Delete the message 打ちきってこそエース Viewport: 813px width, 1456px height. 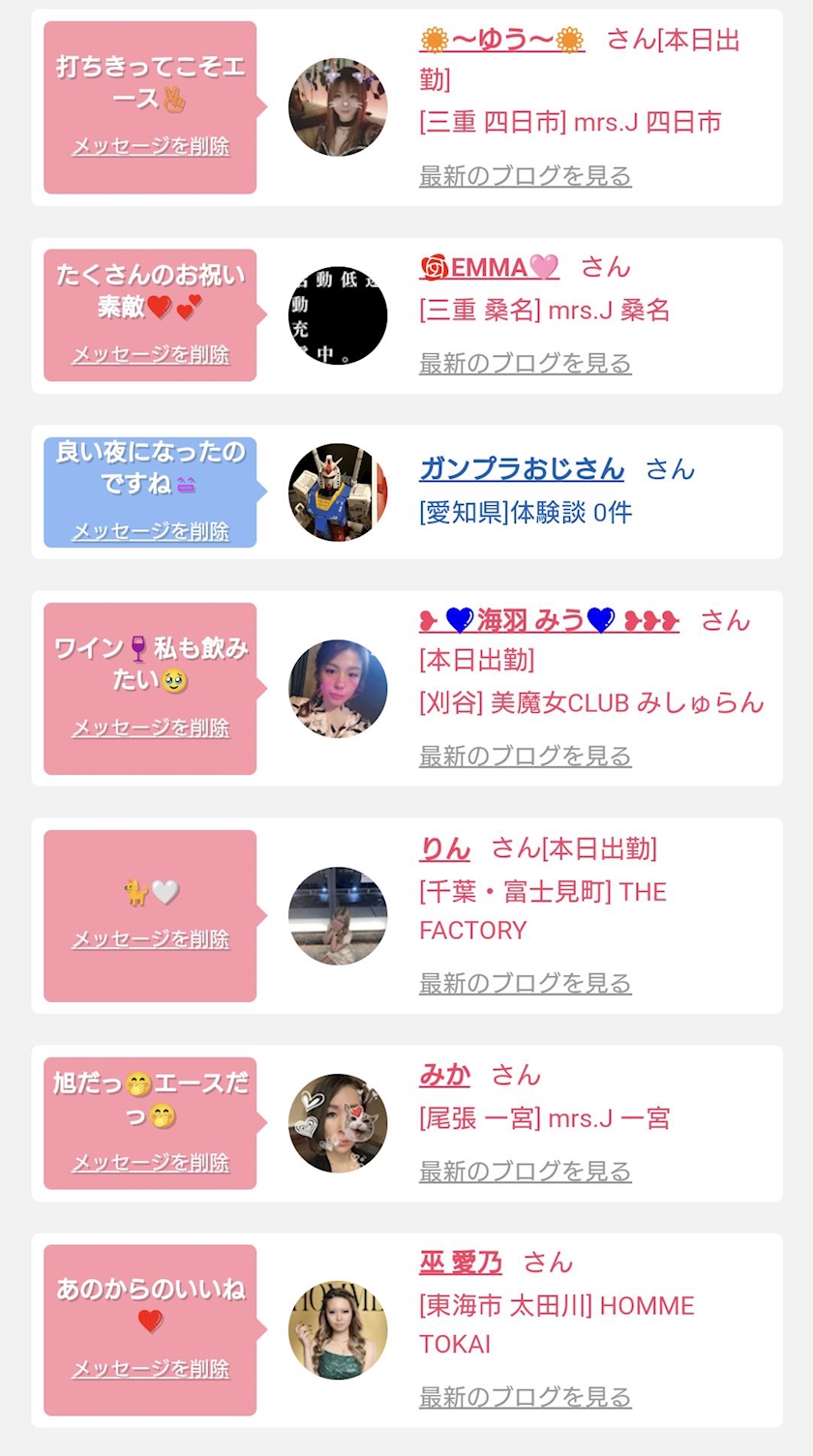coord(150,147)
